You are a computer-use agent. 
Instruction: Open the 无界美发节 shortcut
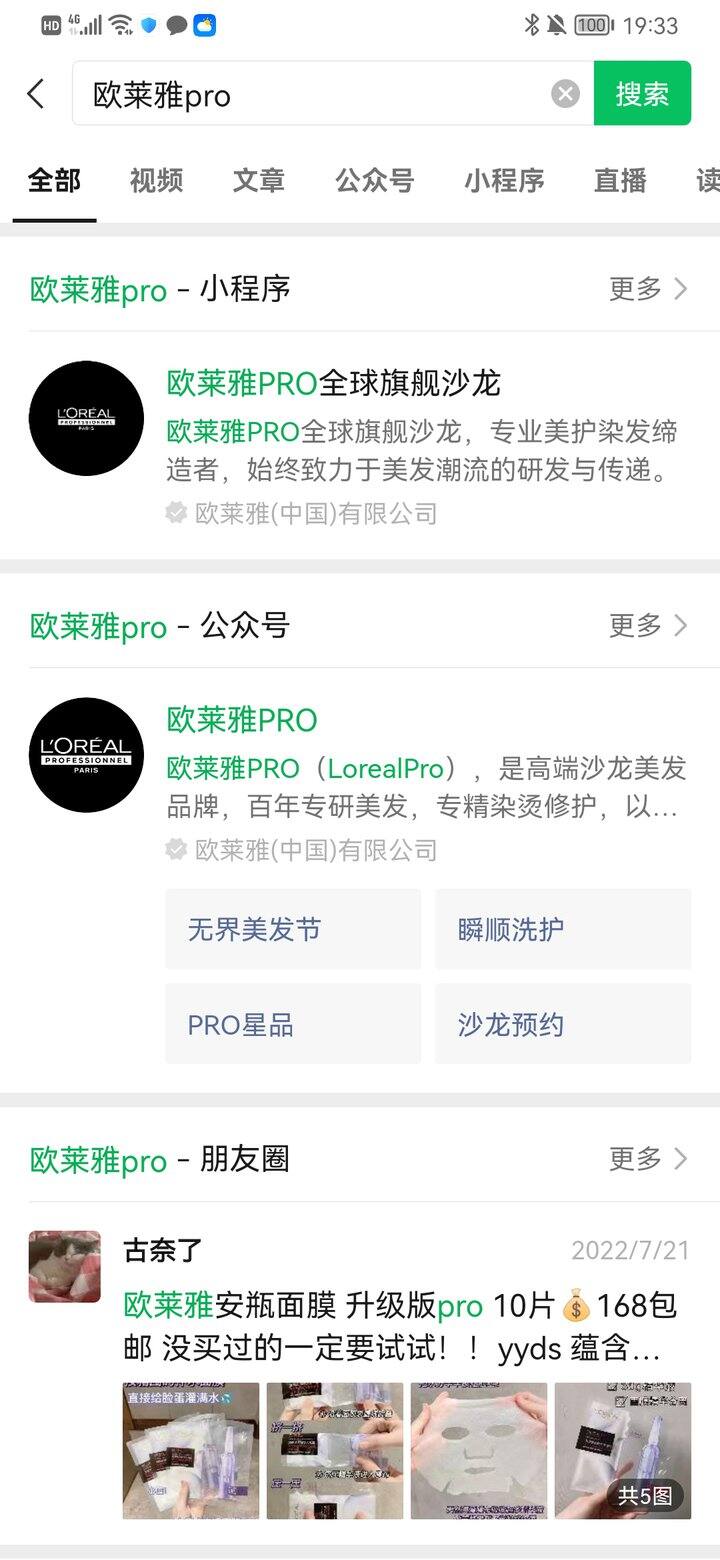pyautogui.click(x=293, y=929)
